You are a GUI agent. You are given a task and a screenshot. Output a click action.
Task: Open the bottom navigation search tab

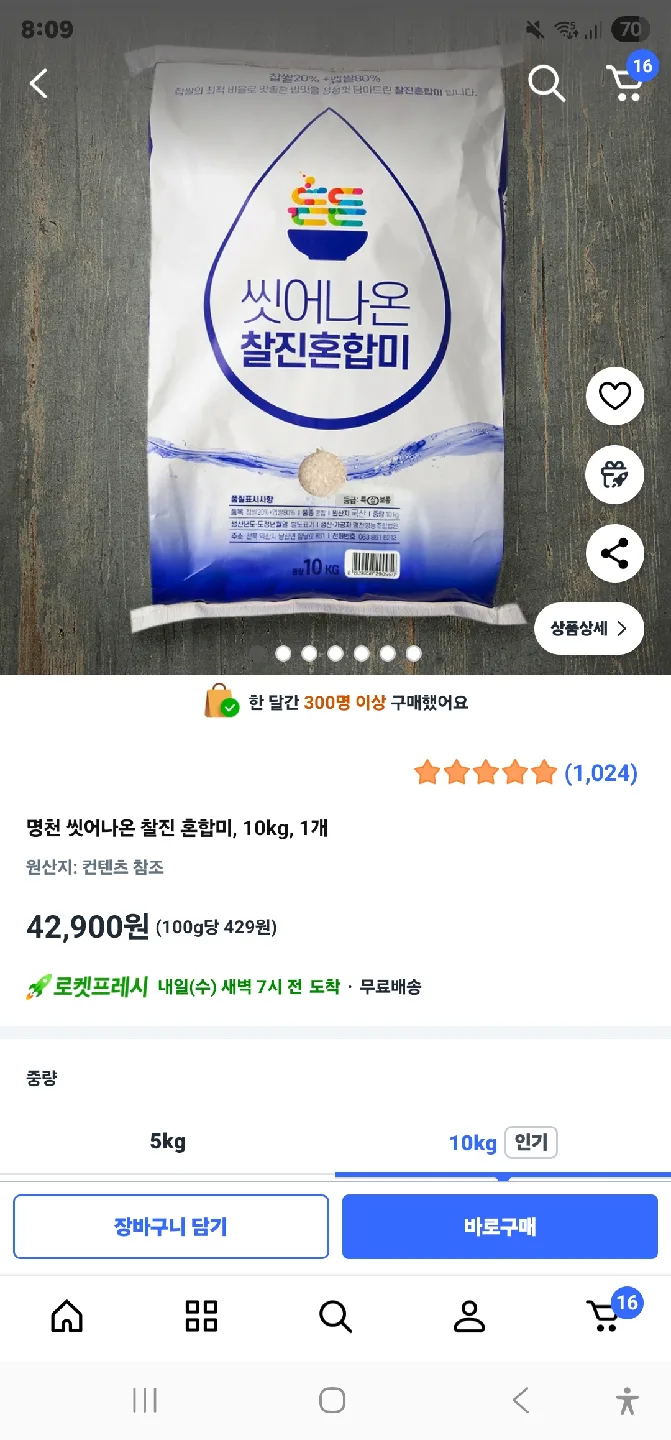pos(335,1316)
